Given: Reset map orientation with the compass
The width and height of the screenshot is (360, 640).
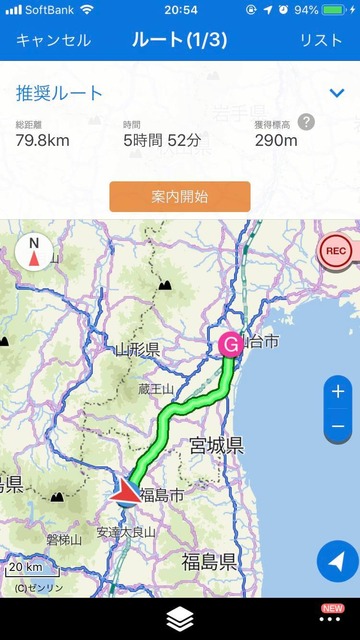Looking at the screenshot, I should 34,252.
